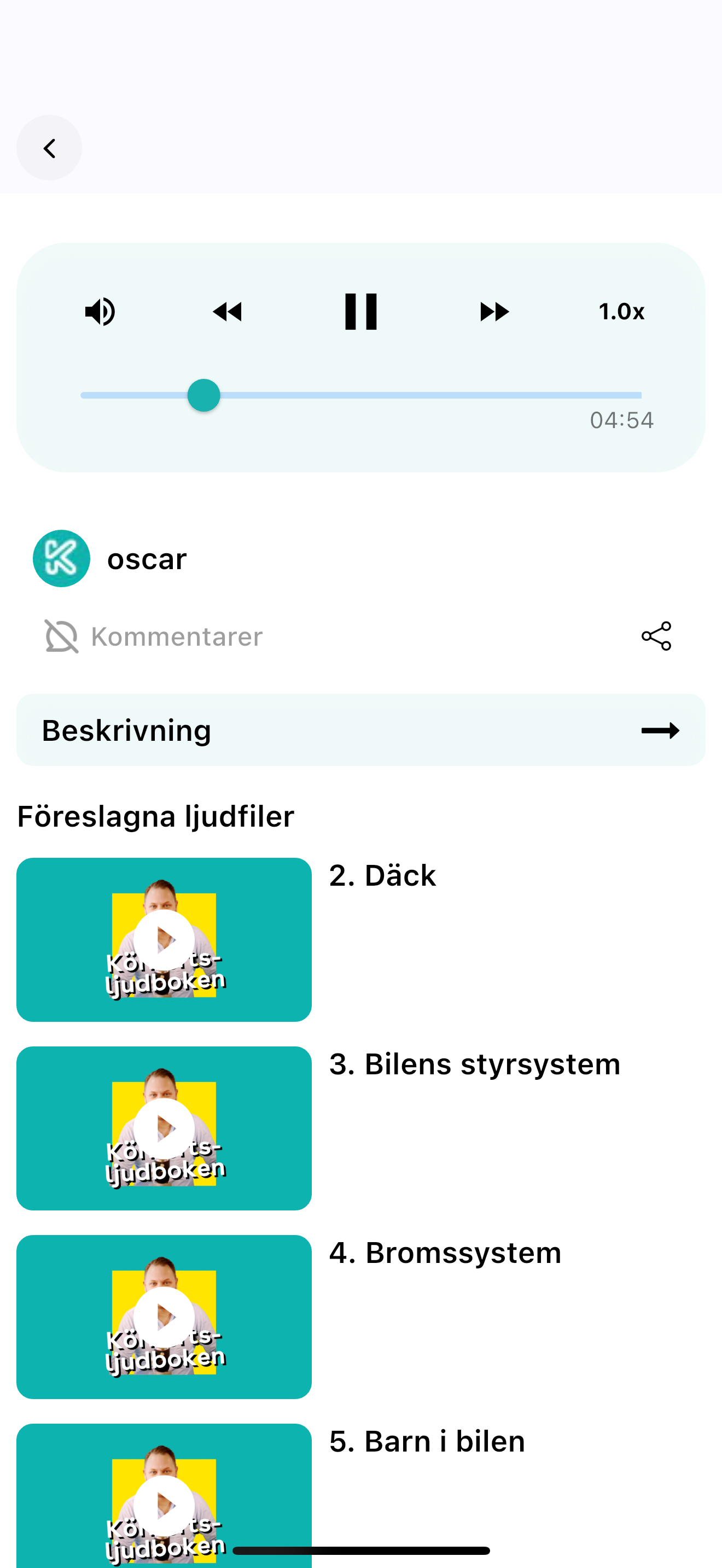The height and width of the screenshot is (1568, 722).
Task: Play 4. Bromssystem audio file
Action: coord(164,1317)
